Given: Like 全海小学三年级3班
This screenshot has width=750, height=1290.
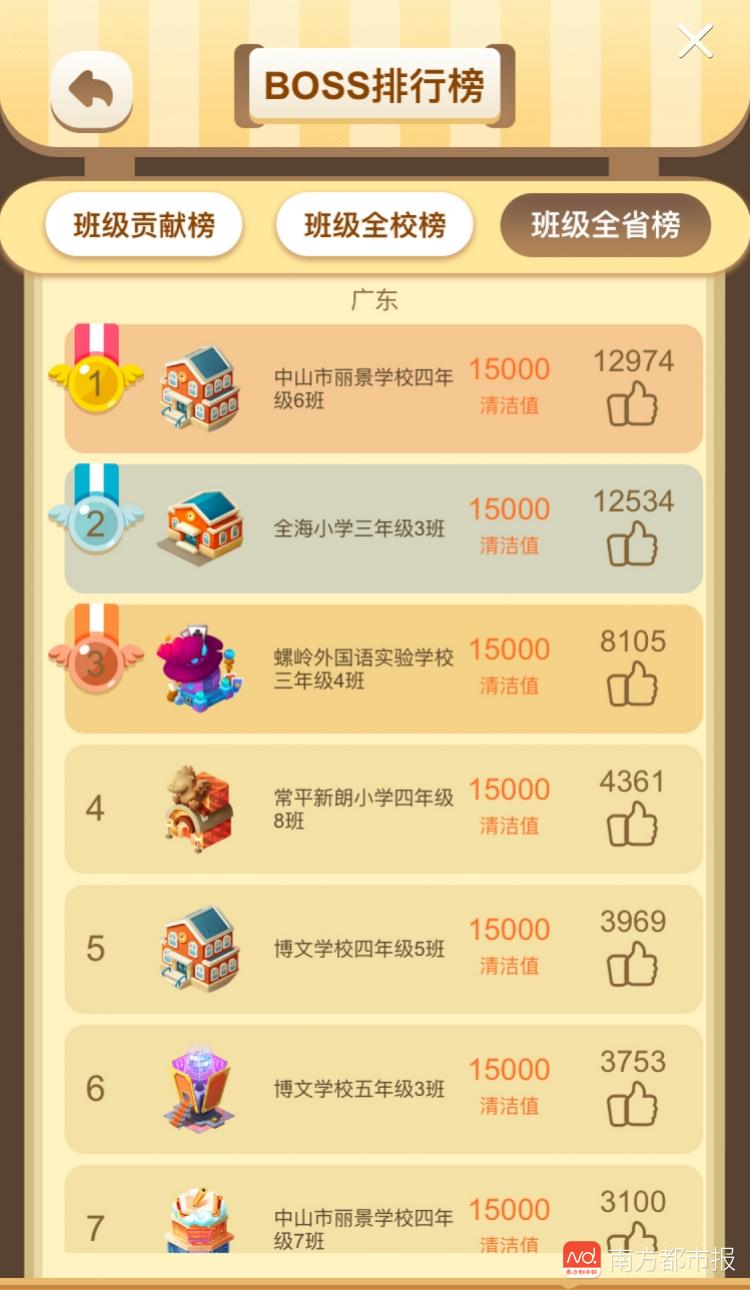Looking at the screenshot, I should pos(633,547).
